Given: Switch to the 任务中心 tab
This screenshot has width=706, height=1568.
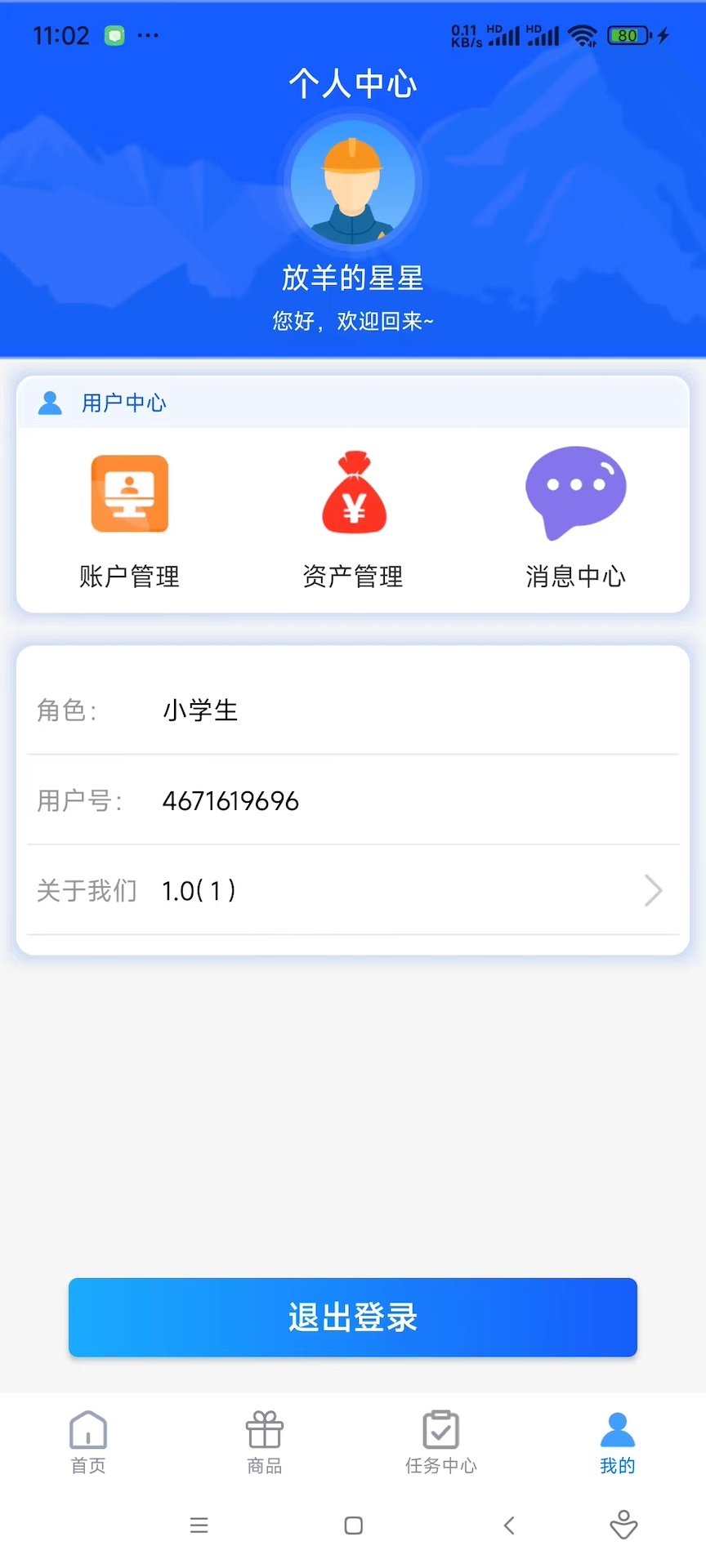Looking at the screenshot, I should pos(441,1442).
